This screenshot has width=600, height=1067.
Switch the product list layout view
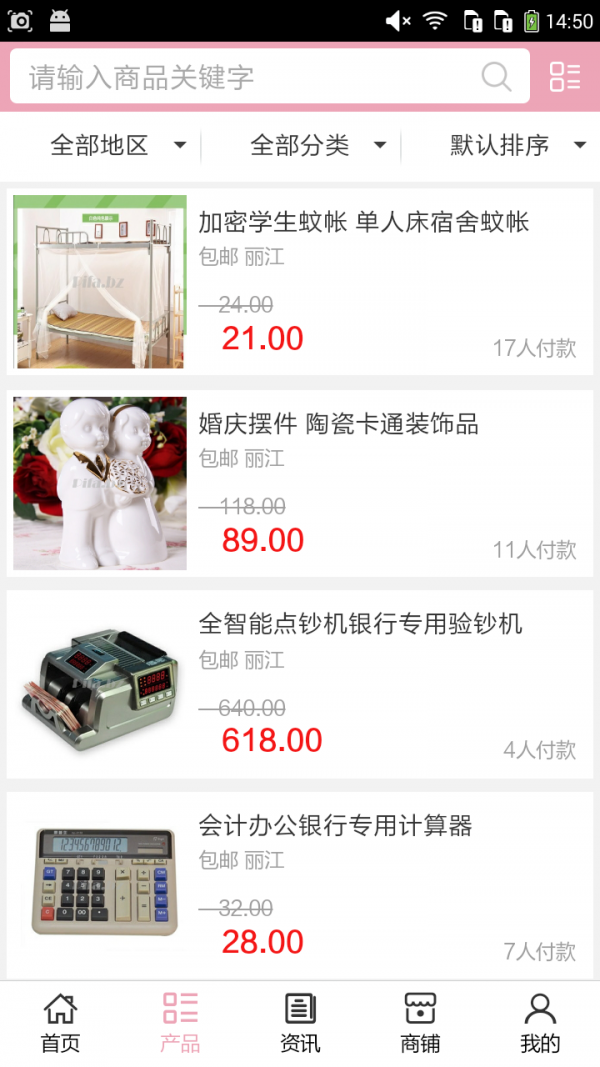565,77
